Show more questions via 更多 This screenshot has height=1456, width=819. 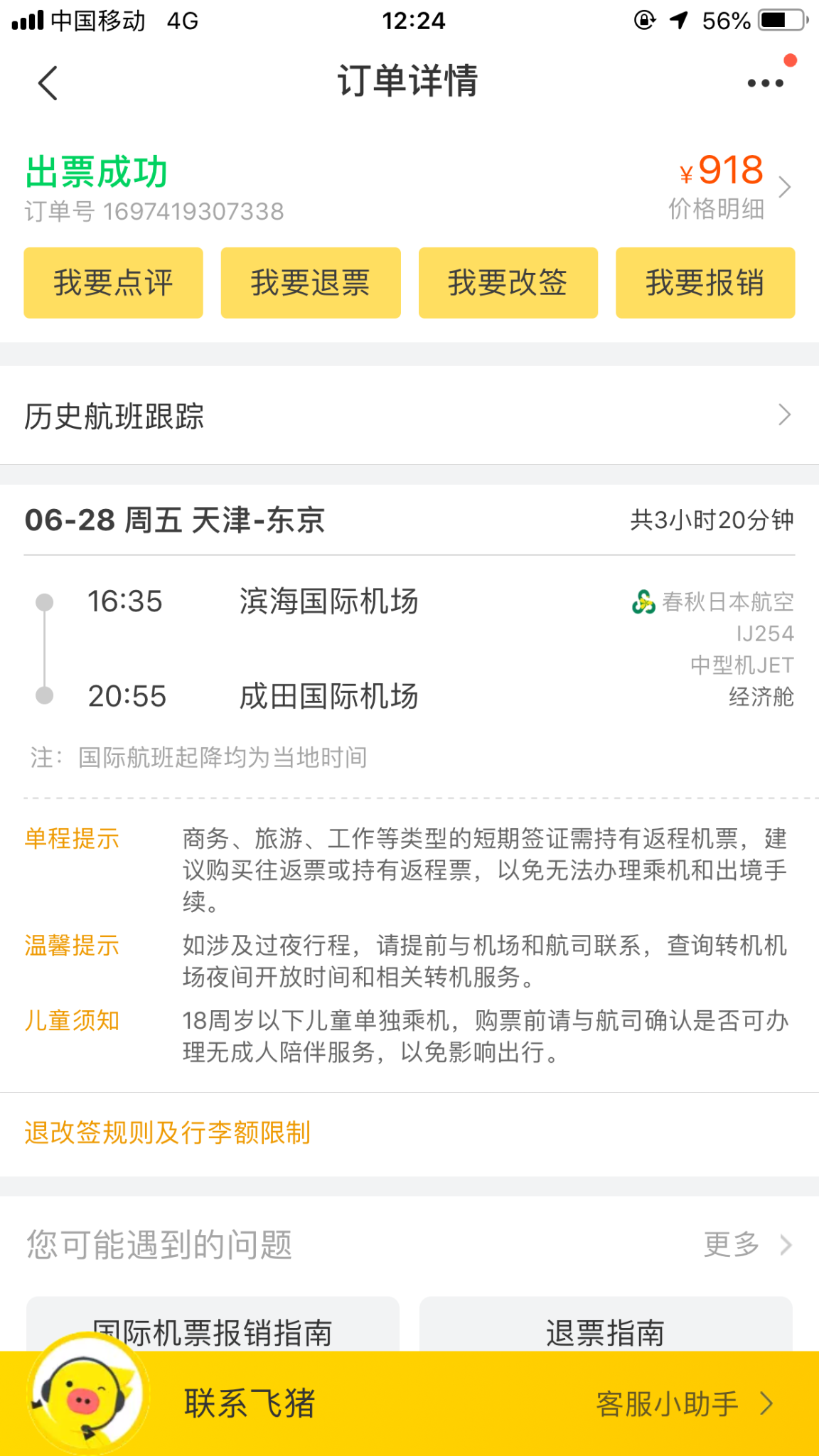[746, 1245]
